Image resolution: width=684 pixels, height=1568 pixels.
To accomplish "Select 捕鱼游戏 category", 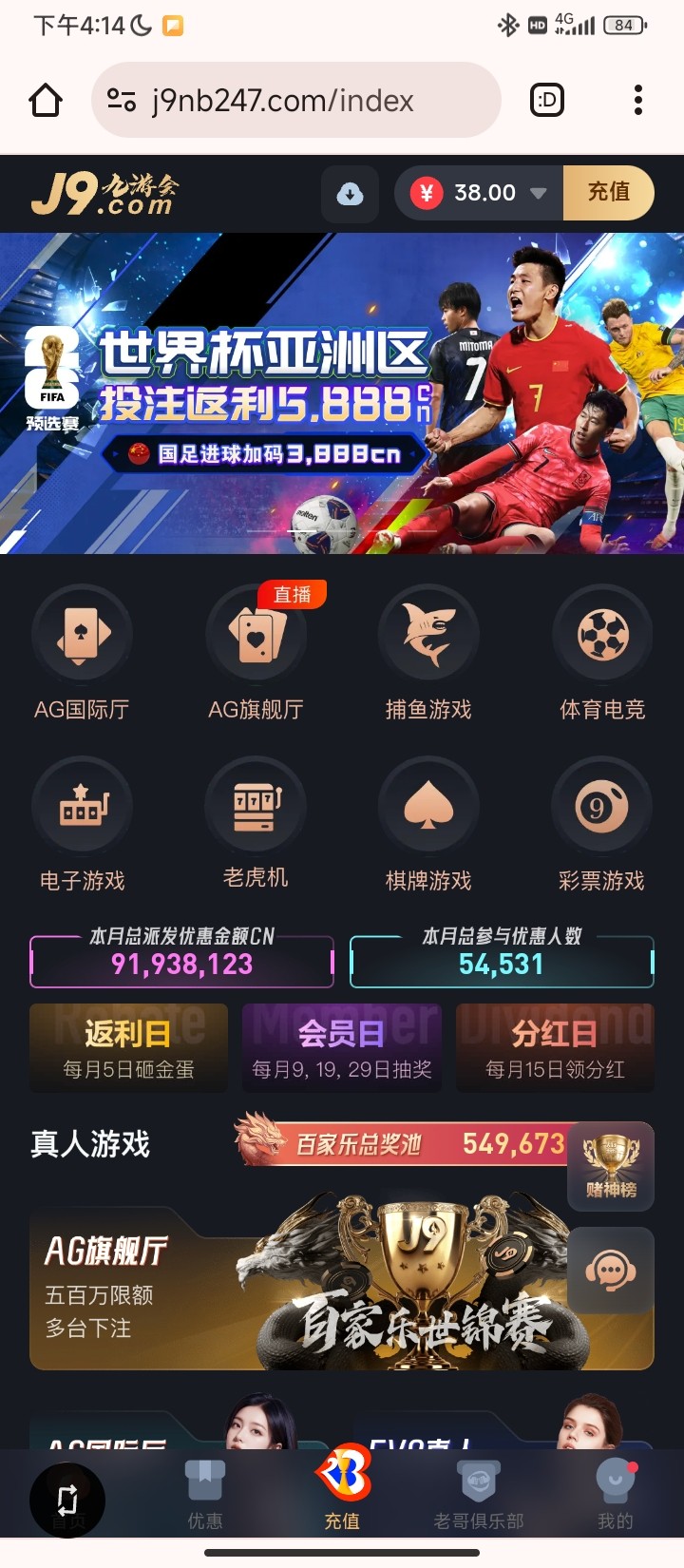I will tap(428, 653).
